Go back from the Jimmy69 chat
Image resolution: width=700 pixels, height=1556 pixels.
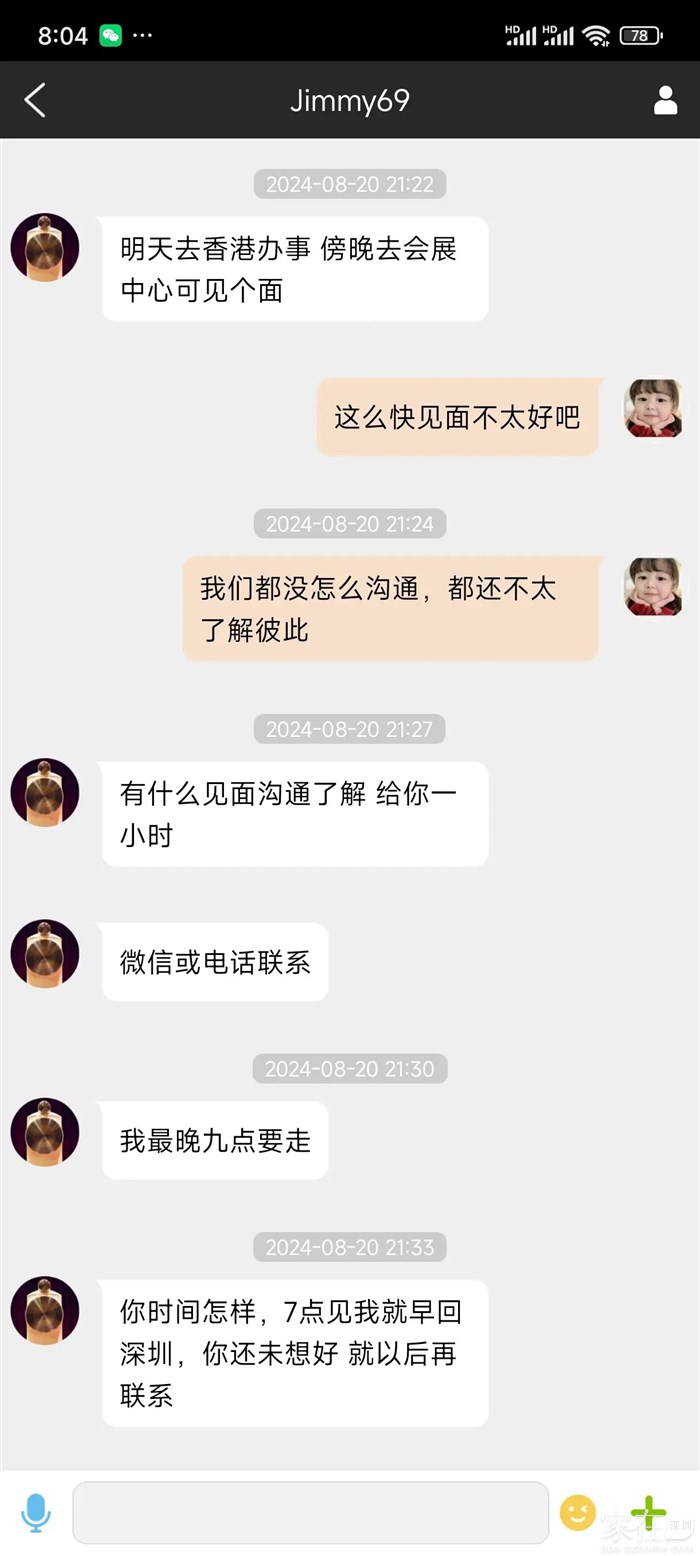35,100
